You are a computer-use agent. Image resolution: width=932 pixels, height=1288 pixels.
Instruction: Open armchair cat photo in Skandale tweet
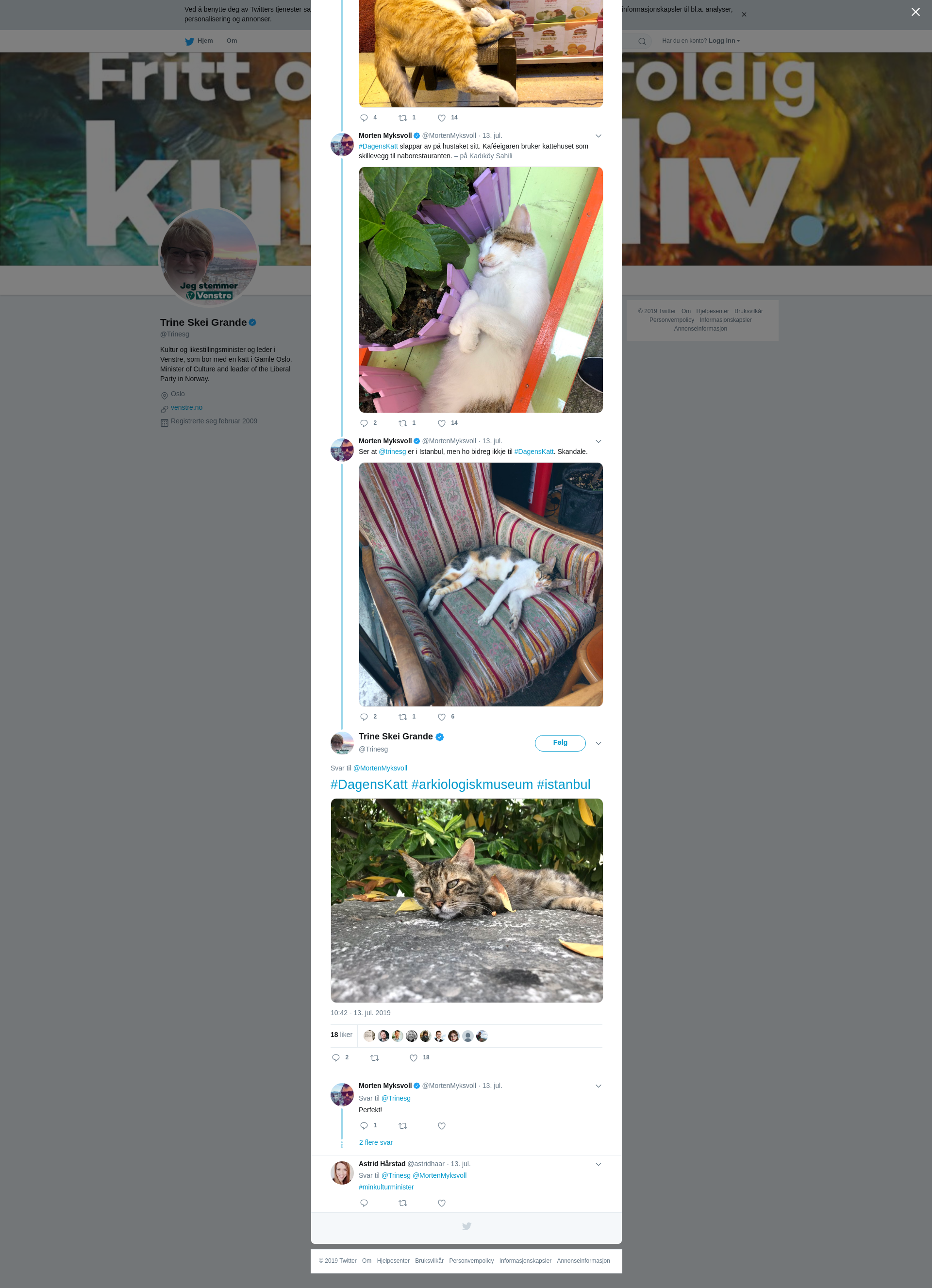(x=481, y=585)
